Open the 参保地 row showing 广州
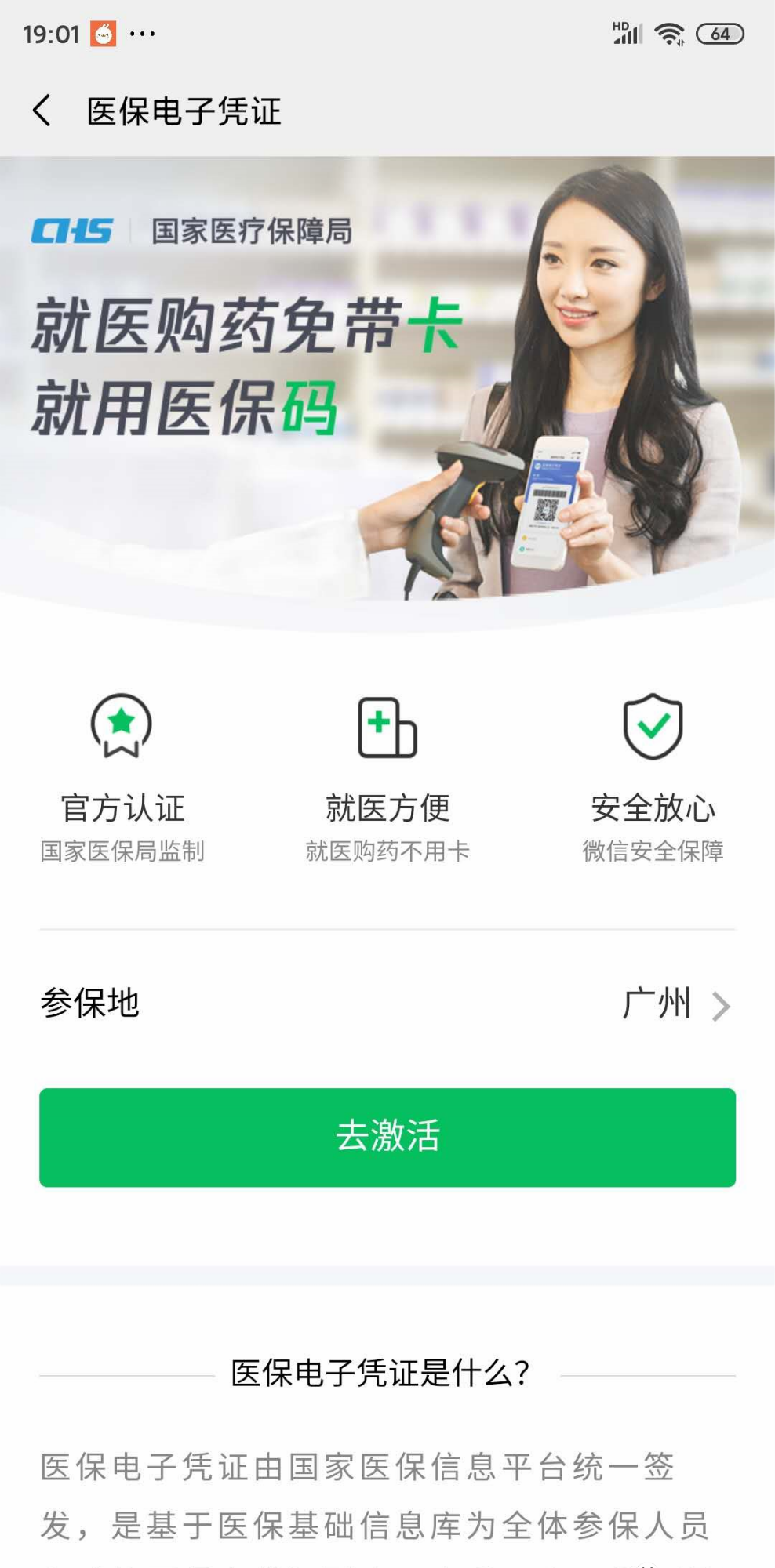Screen dimensions: 775x1568 click(x=387, y=1004)
